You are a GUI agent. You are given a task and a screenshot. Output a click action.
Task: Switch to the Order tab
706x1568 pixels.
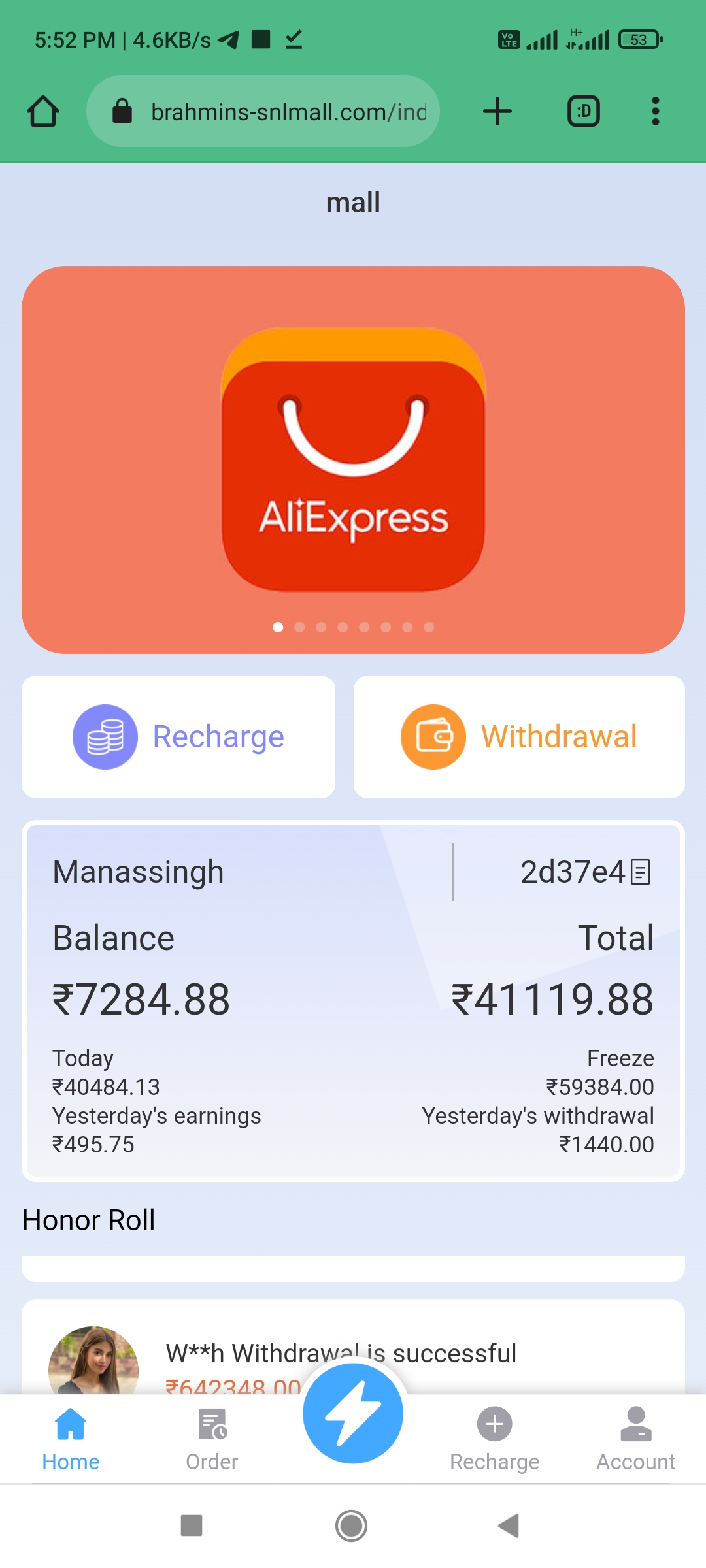212,1439
